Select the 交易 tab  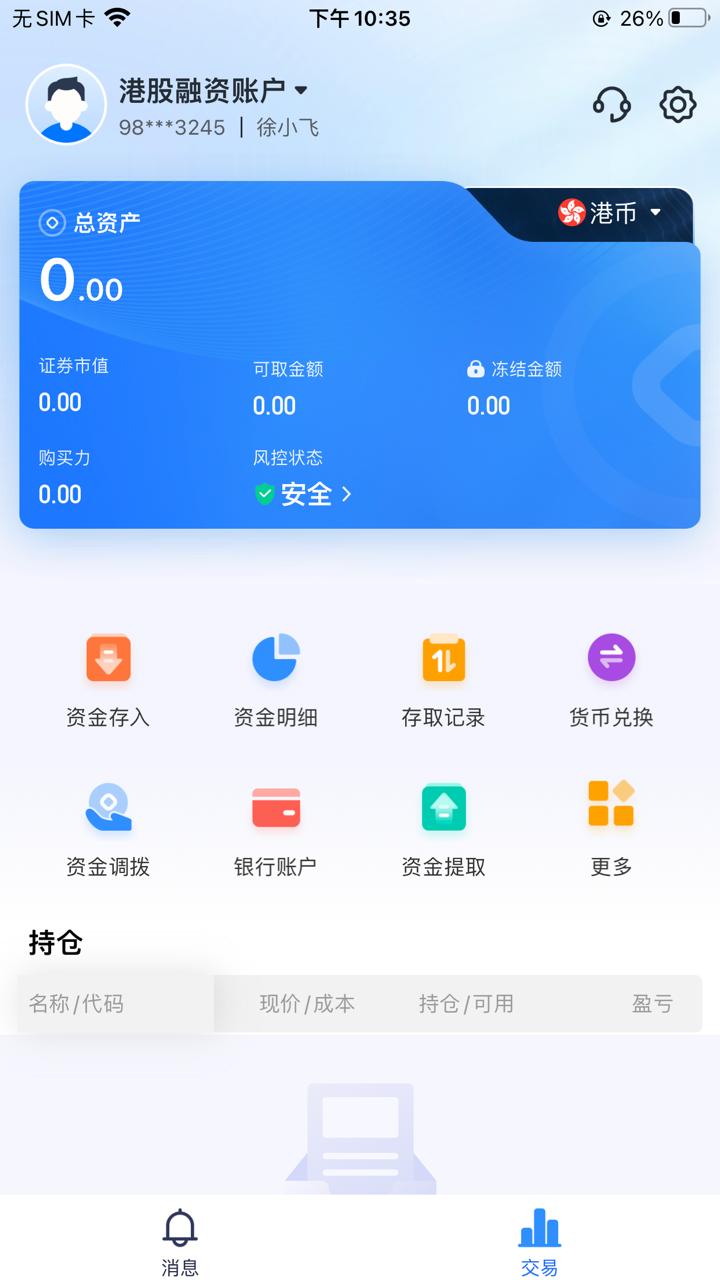[x=539, y=1242]
